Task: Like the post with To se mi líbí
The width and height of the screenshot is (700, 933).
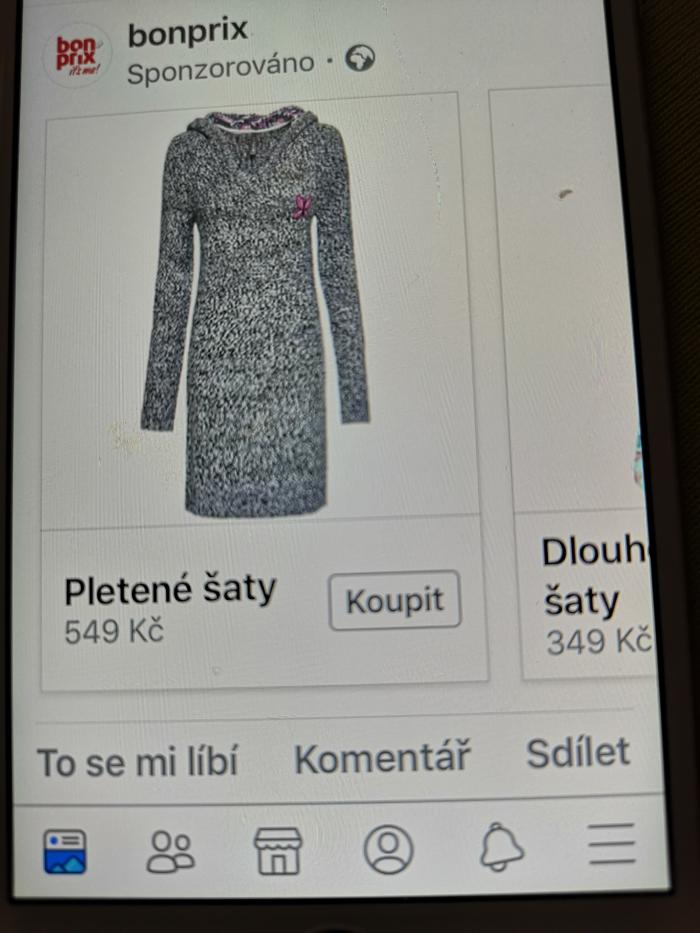Action: (137, 762)
